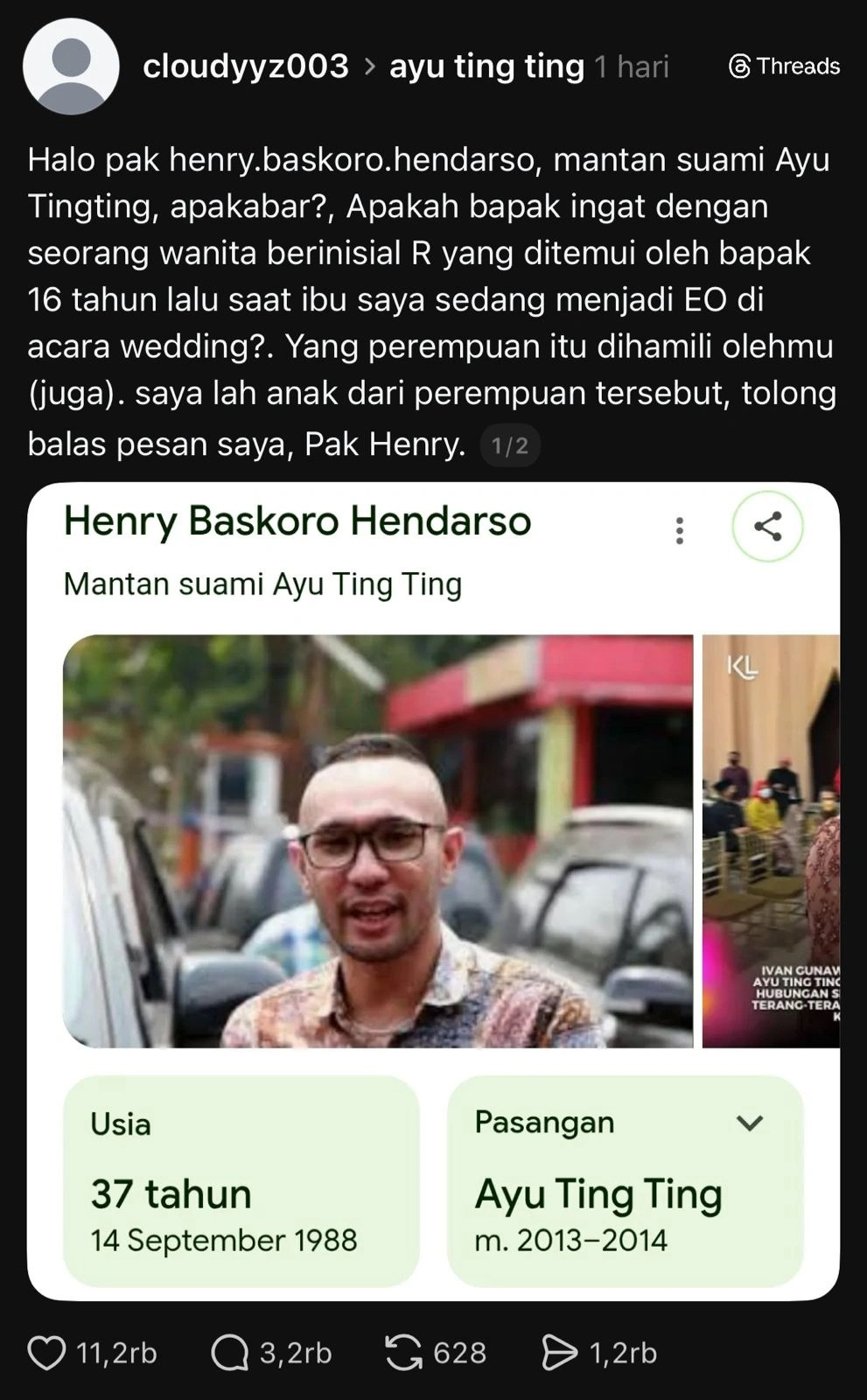
Task: Share the post via send icon
Action: pos(559,1353)
